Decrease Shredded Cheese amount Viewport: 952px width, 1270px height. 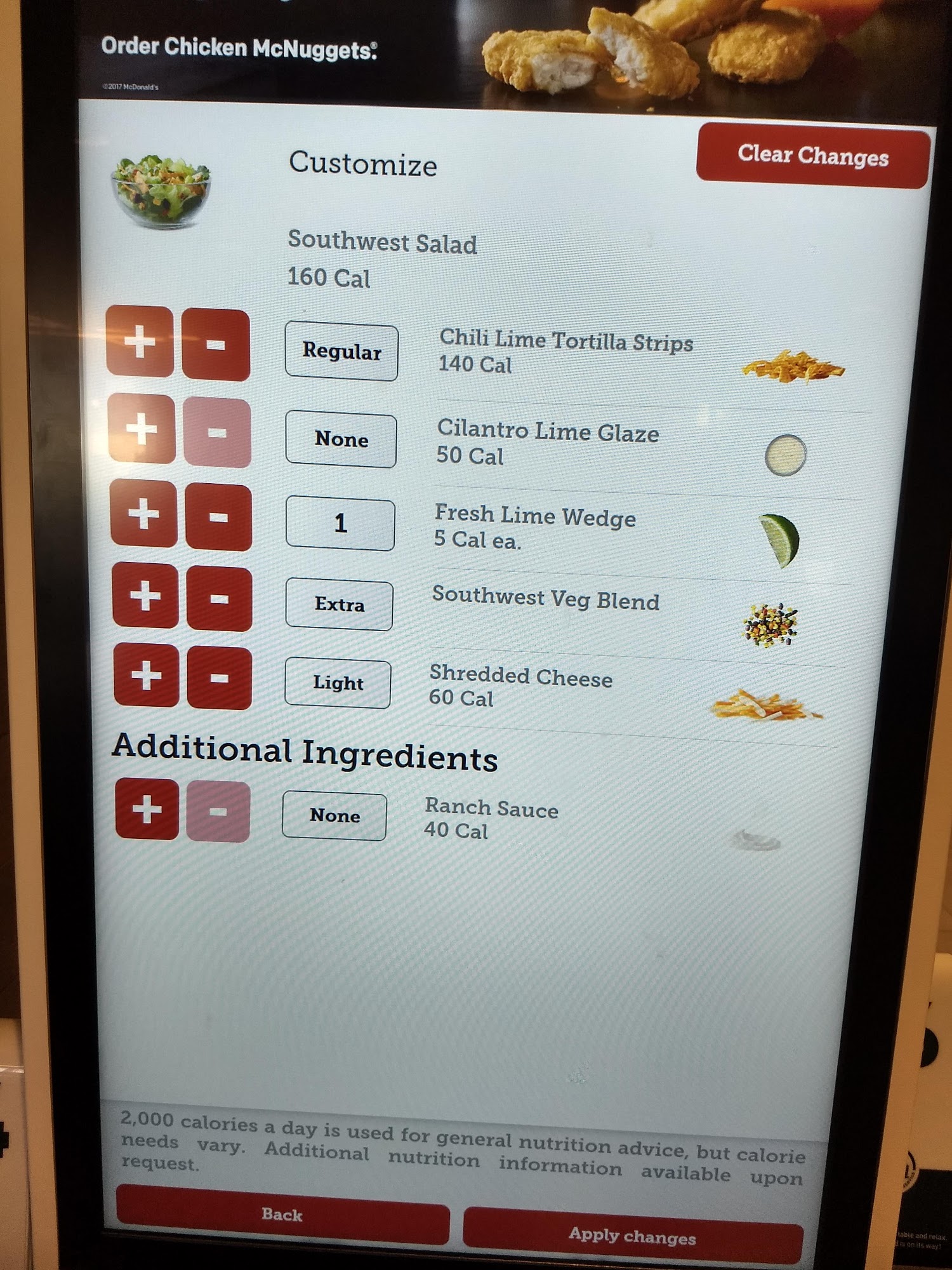pyautogui.click(x=219, y=678)
